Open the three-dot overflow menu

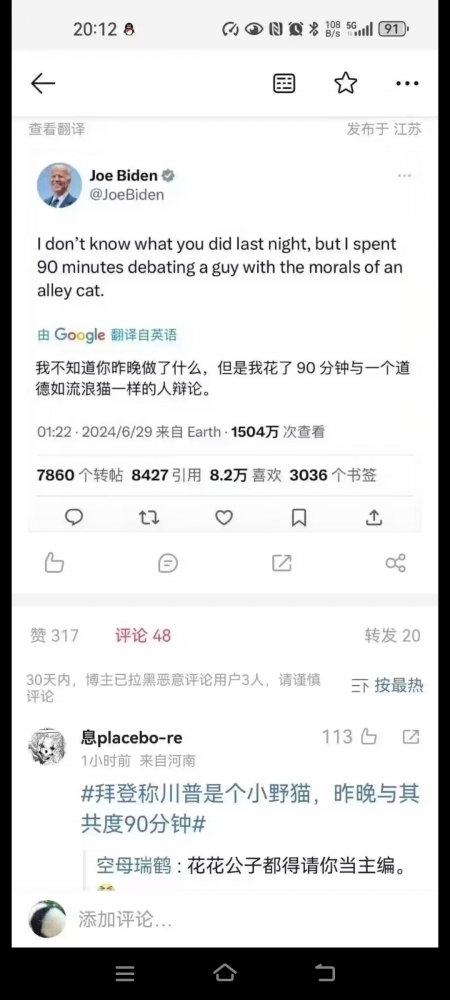407,84
